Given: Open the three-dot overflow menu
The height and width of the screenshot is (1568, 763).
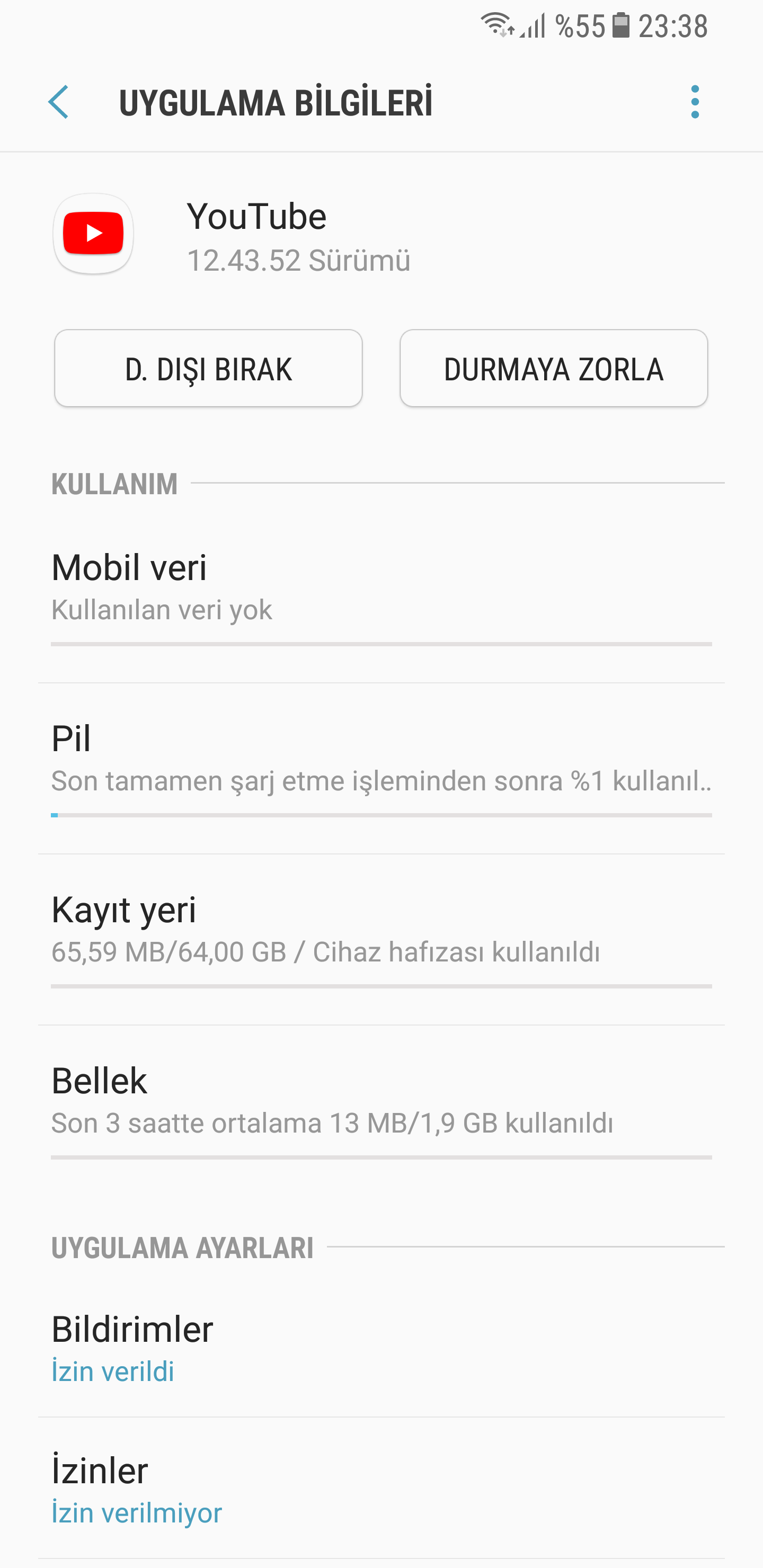Looking at the screenshot, I should click(695, 102).
